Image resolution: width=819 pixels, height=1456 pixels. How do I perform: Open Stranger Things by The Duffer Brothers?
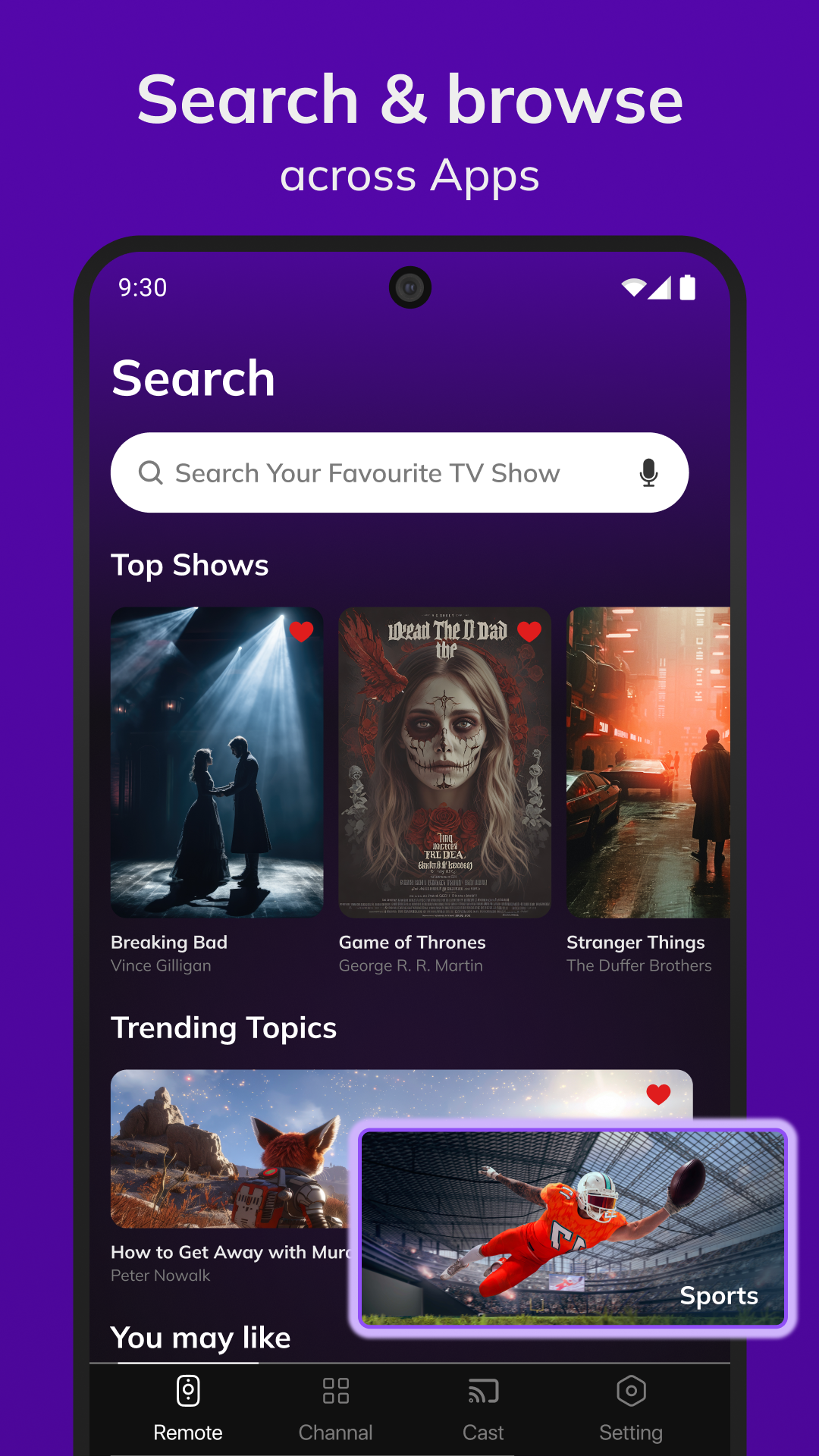648,766
